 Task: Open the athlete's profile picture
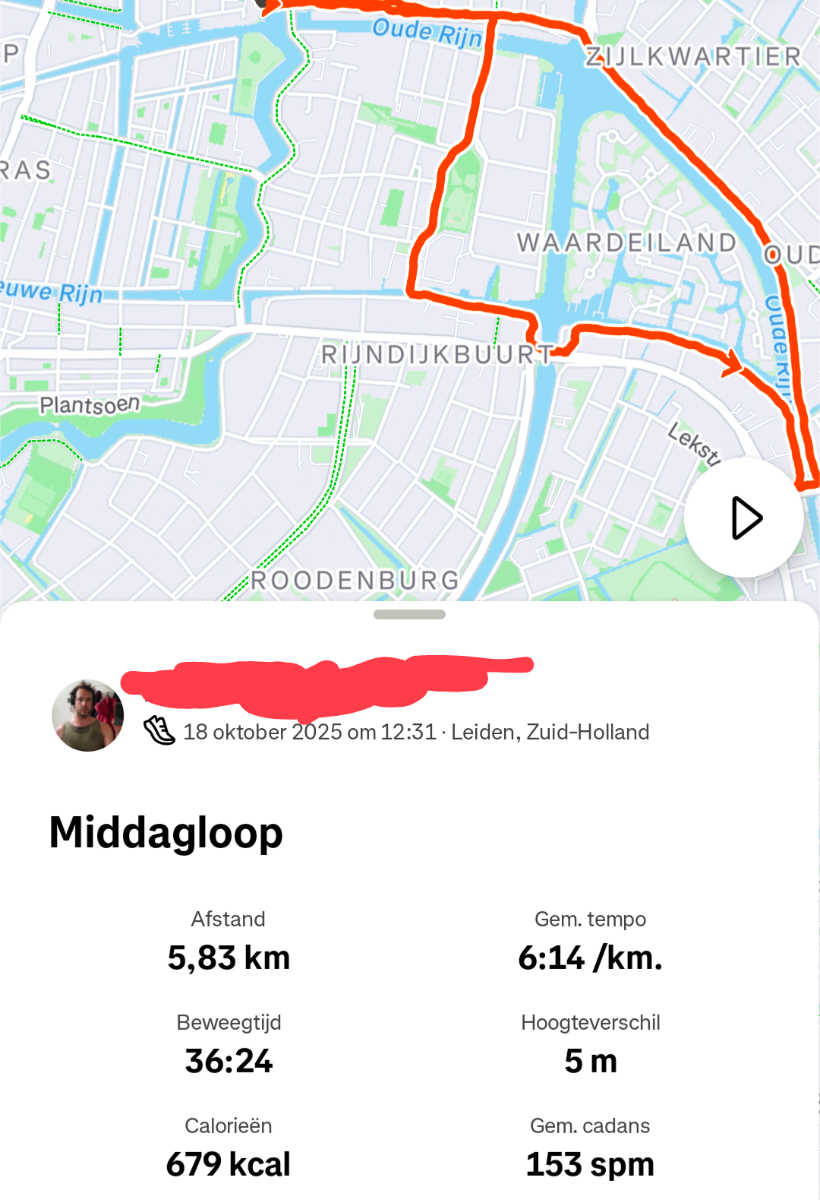pyautogui.click(x=88, y=716)
